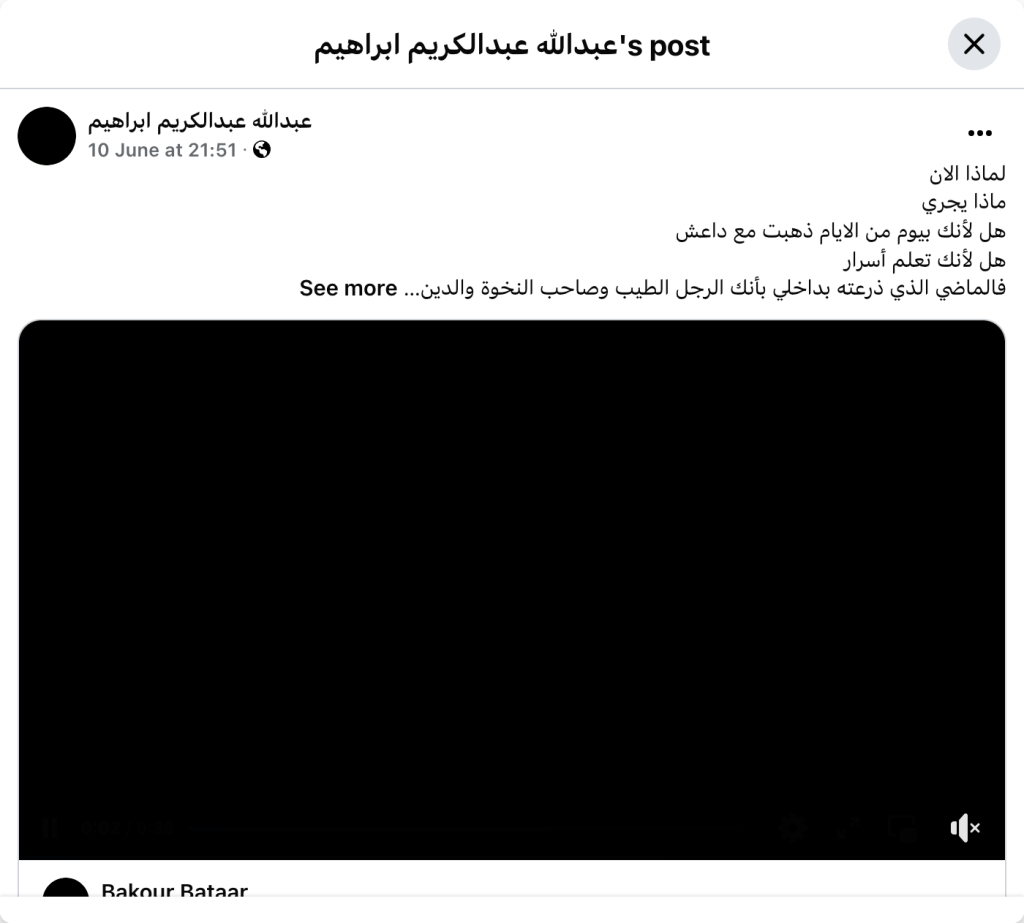Expand the post text with See more

tap(348, 288)
